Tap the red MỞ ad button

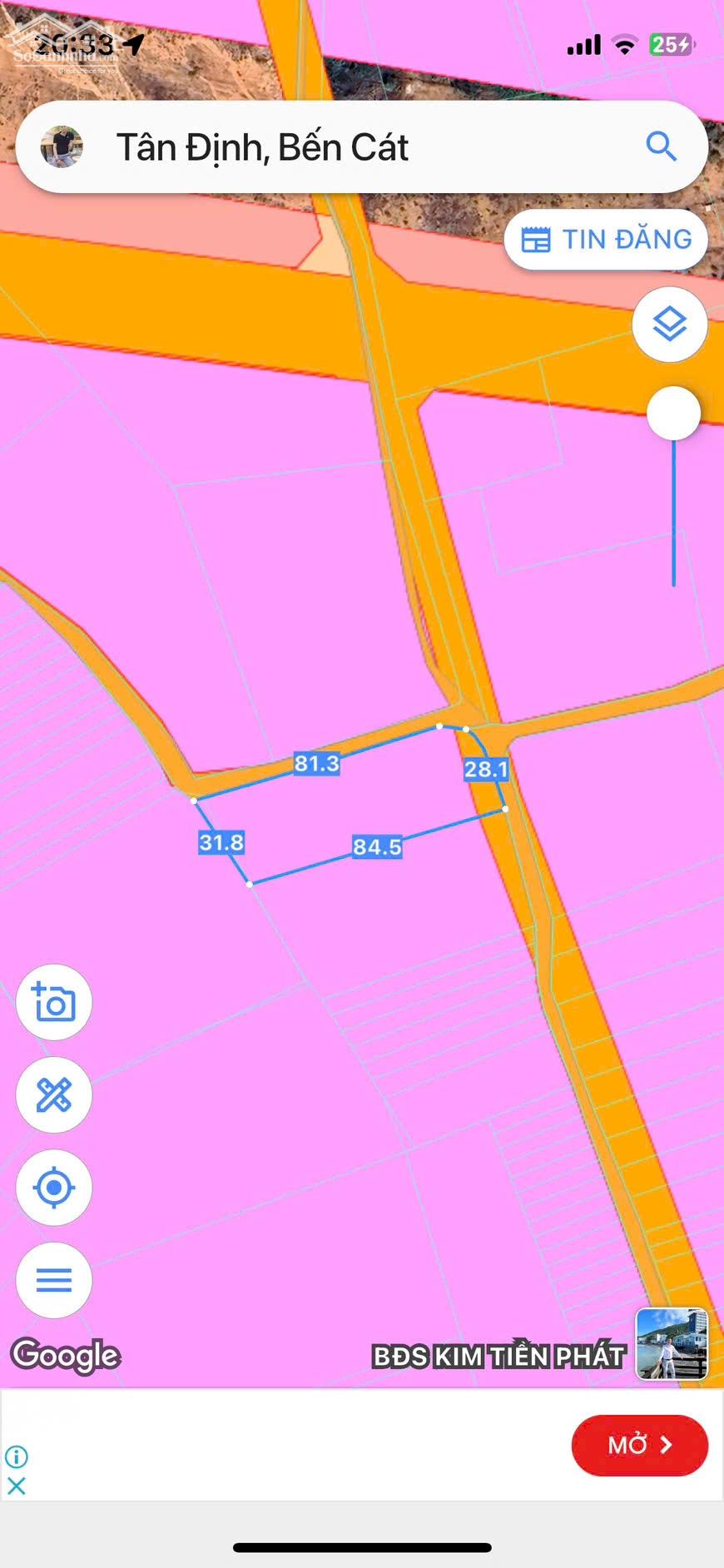click(x=640, y=1445)
